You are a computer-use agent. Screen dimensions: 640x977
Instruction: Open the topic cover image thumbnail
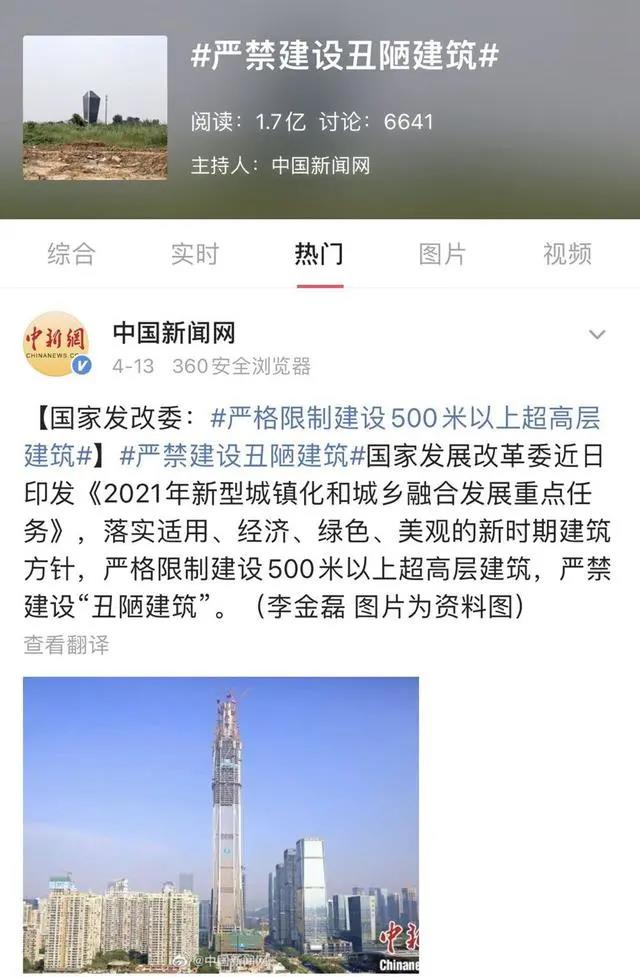pos(95,107)
